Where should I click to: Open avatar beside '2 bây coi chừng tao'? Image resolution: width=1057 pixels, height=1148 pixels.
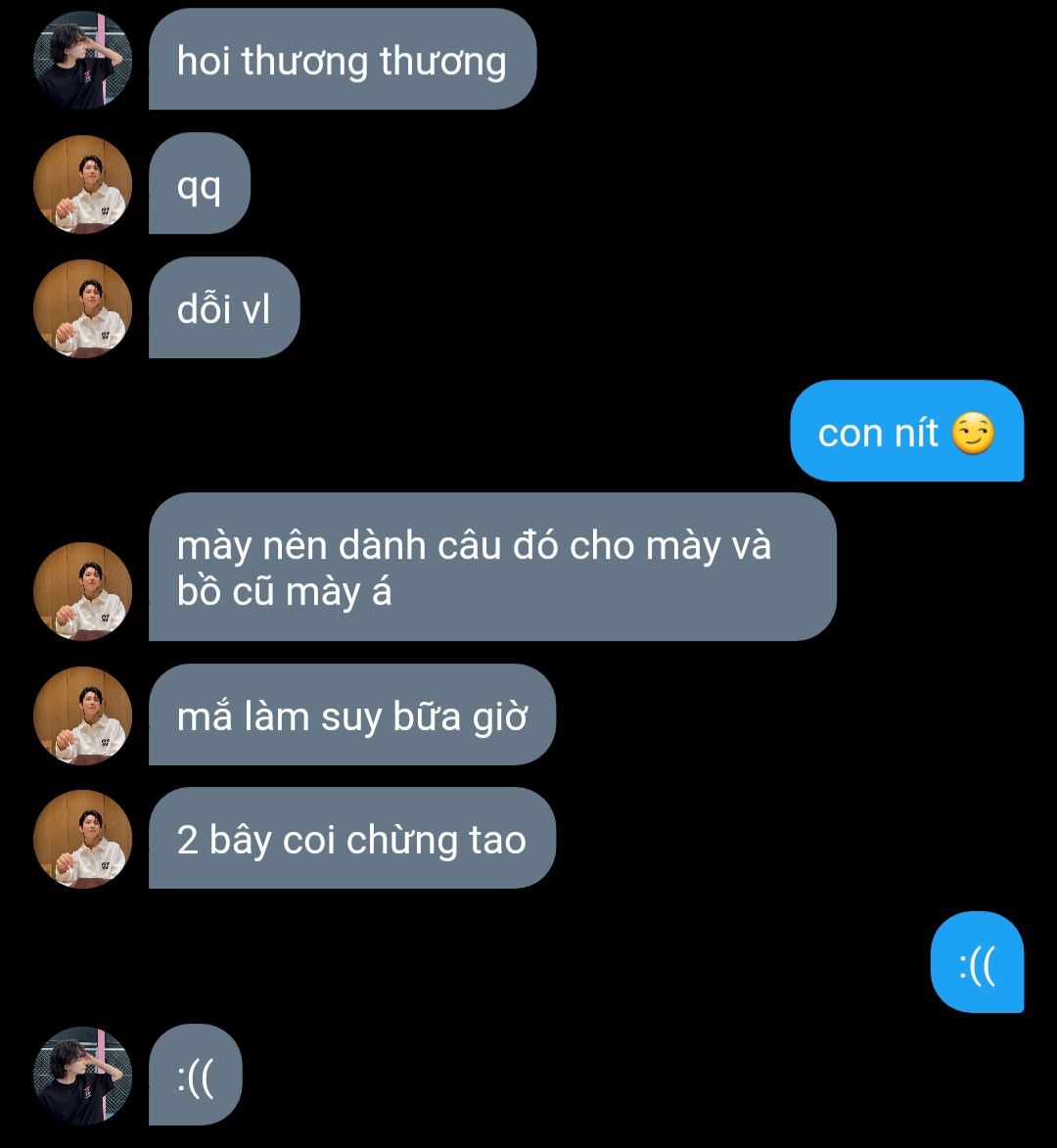tap(82, 839)
